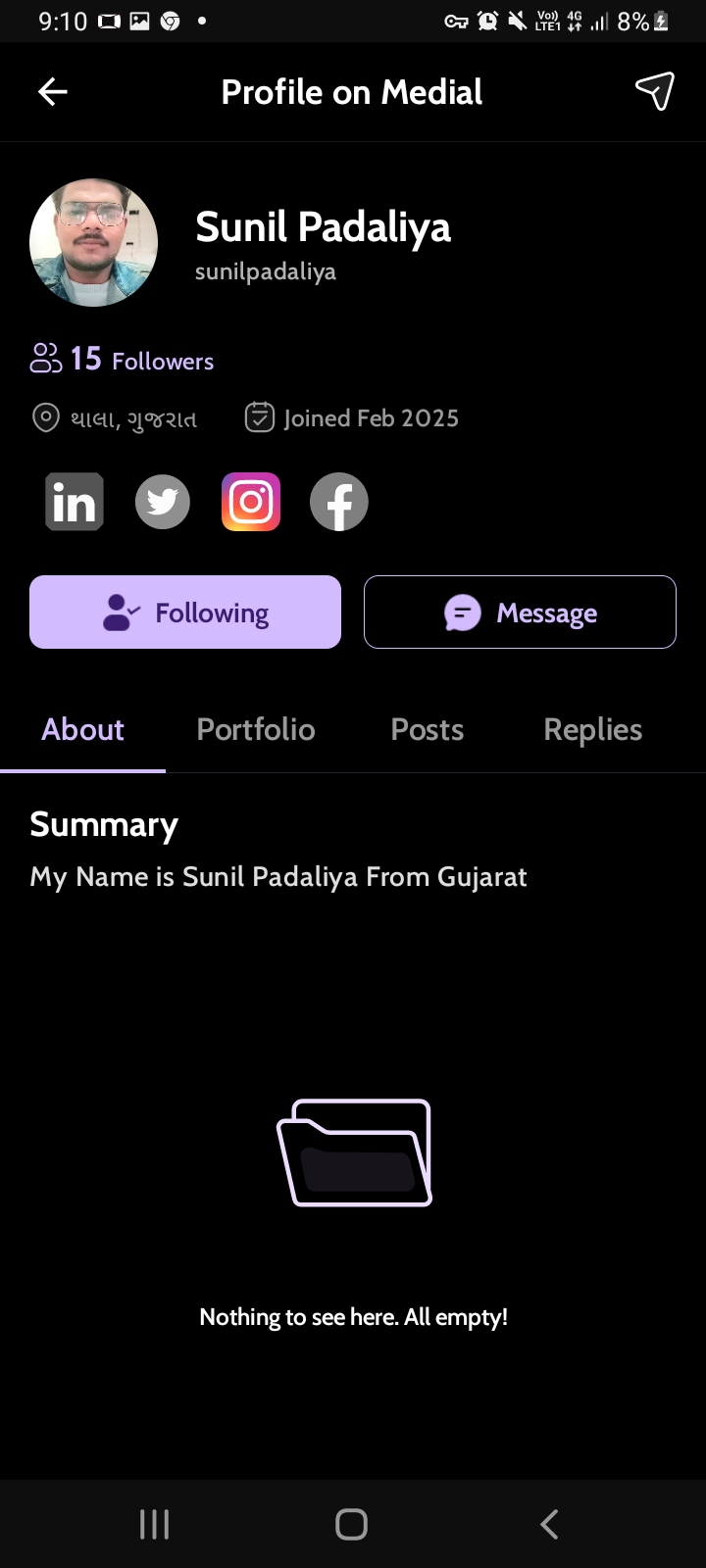Switch to the Portfolio tab
Image resolution: width=706 pixels, height=1568 pixels.
click(255, 730)
